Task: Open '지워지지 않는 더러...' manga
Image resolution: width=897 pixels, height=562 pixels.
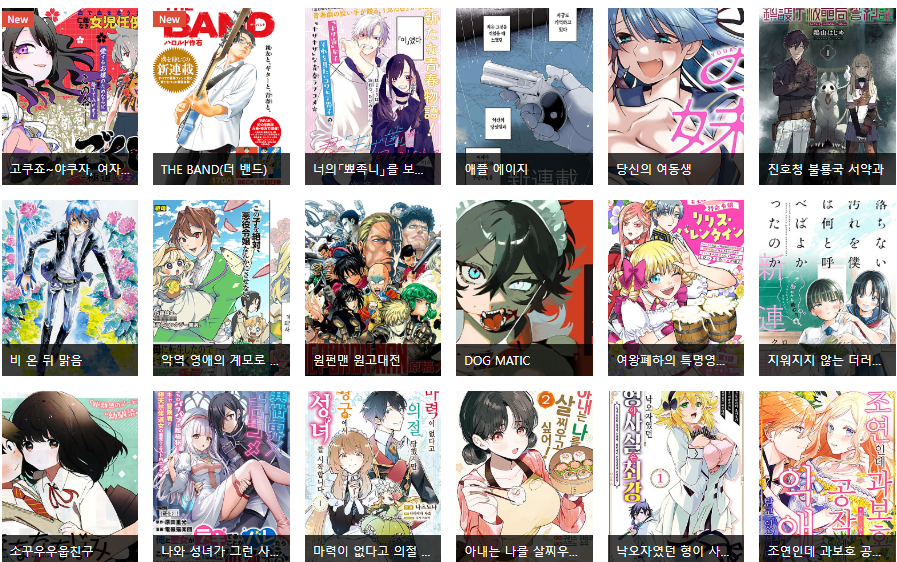Action: [827, 287]
